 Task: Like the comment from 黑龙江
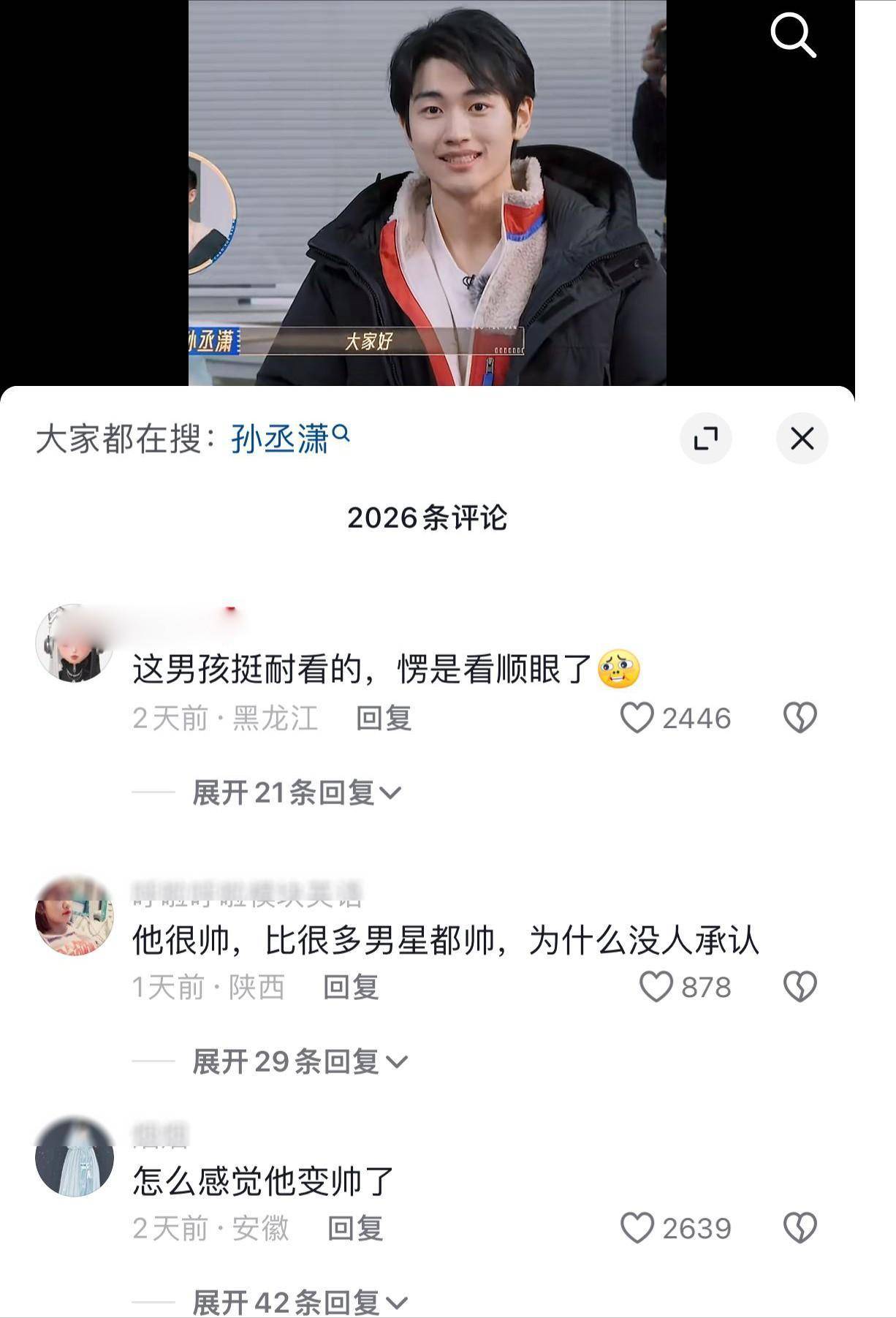pos(637,718)
